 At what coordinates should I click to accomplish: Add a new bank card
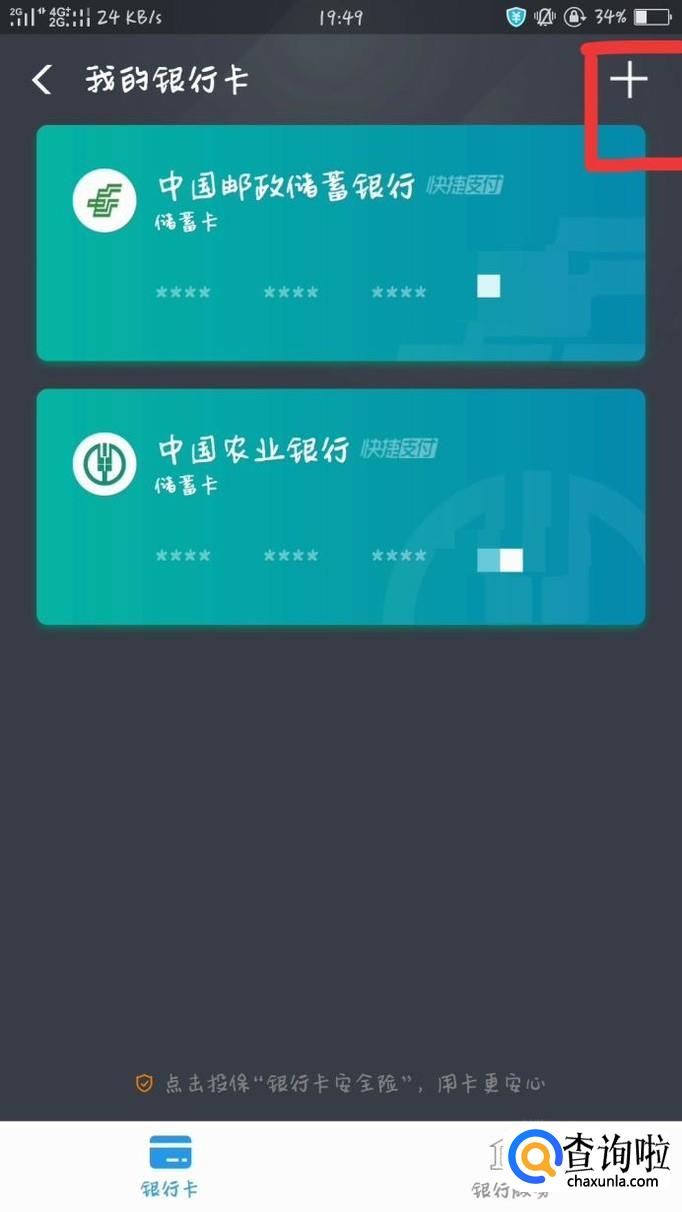pos(629,80)
